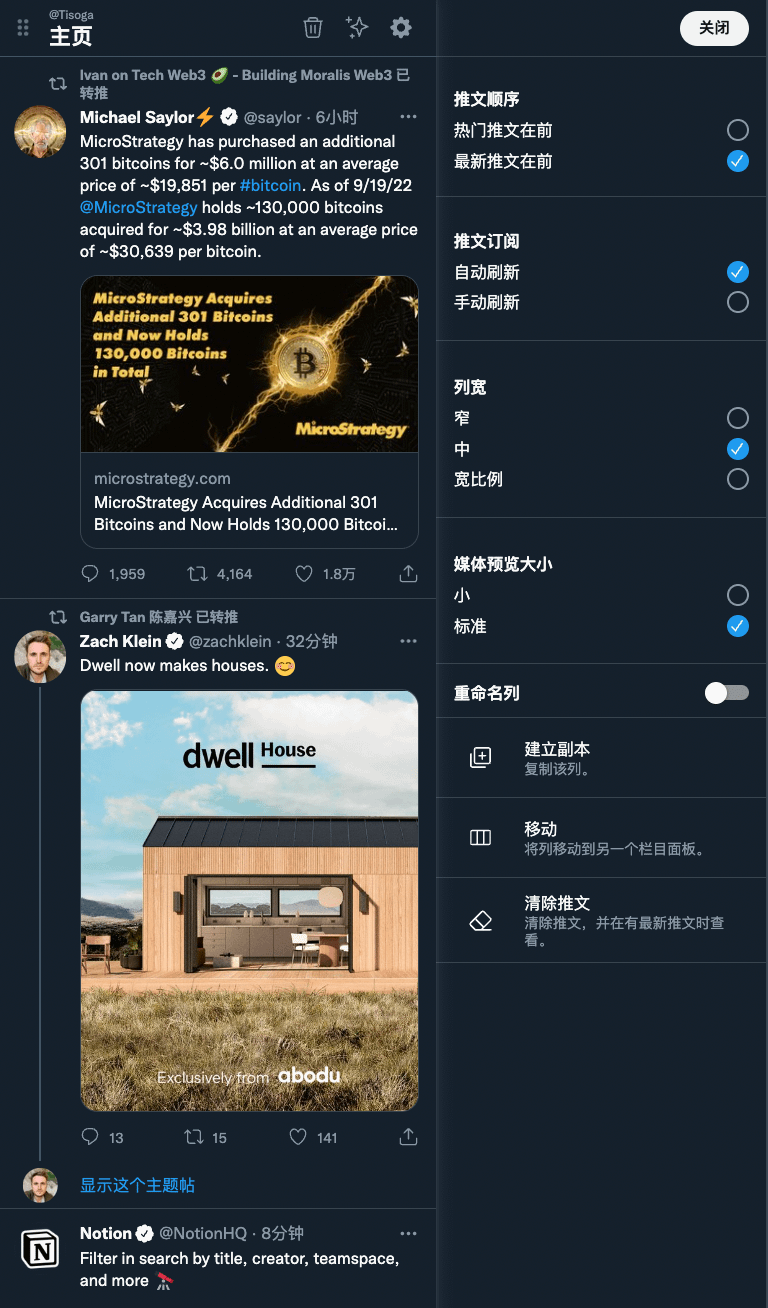
Task: Tap the sparkle icon in the header
Action: pyautogui.click(x=357, y=28)
